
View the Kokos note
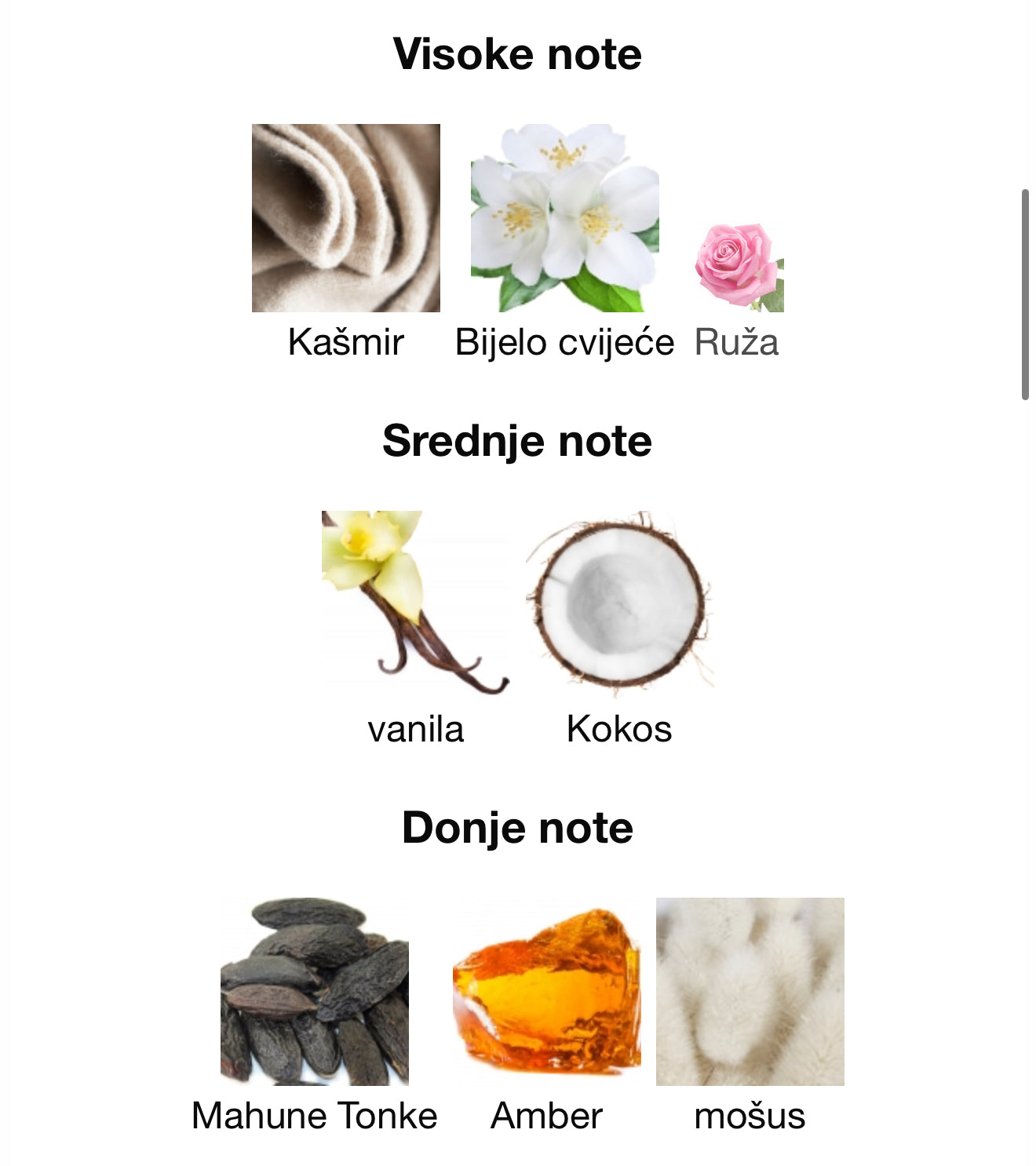(x=618, y=603)
